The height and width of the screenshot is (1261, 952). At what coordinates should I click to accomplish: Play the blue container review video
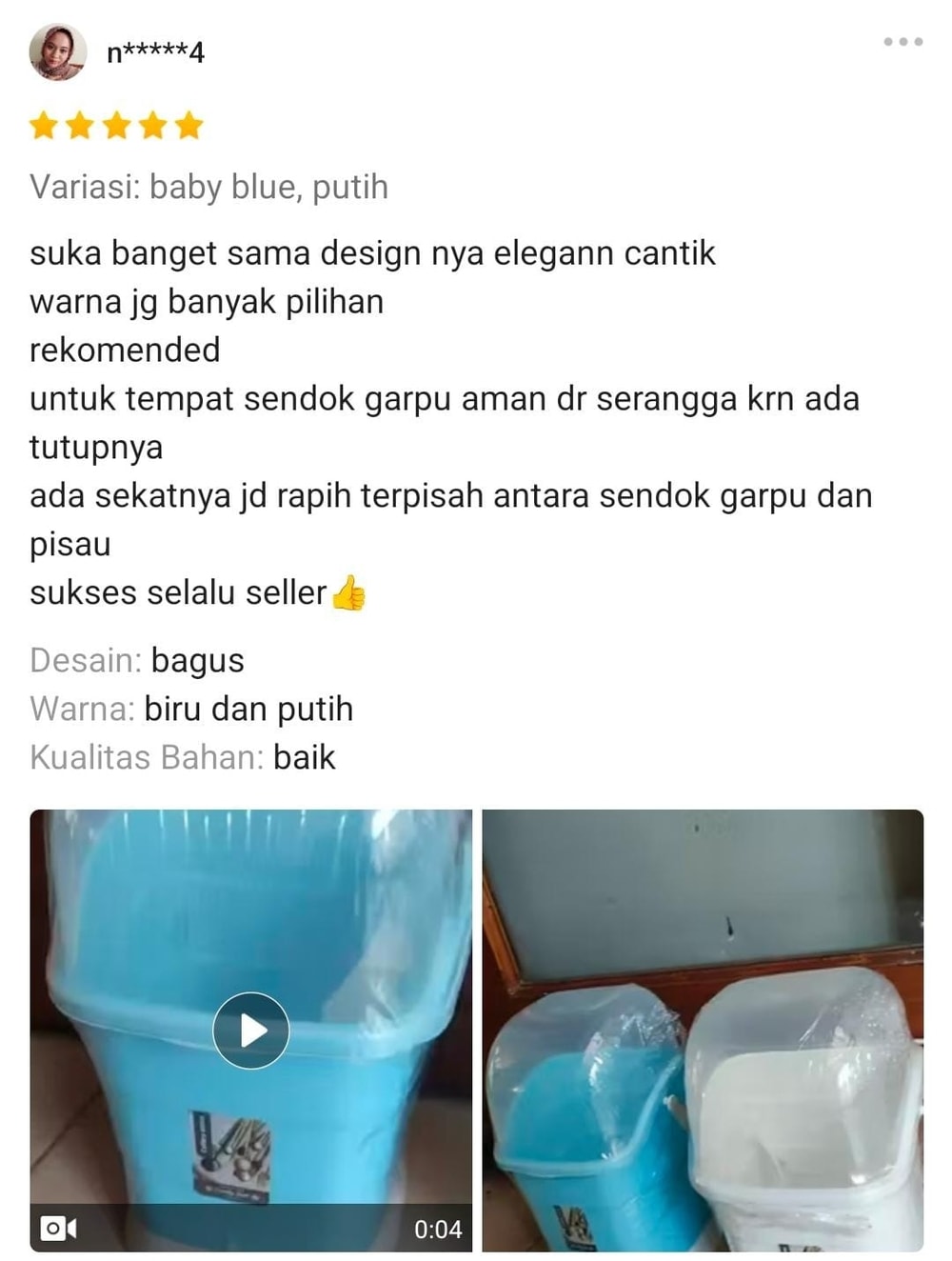click(x=251, y=1030)
